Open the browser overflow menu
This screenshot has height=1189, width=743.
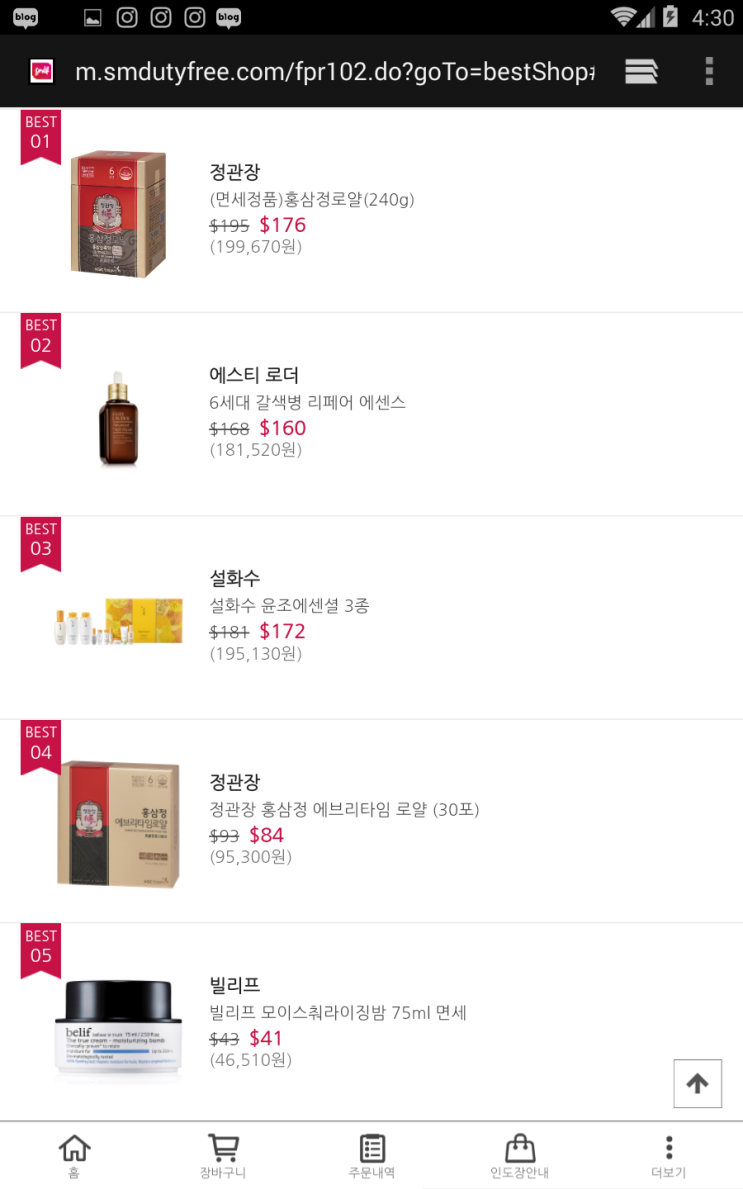[x=709, y=71]
